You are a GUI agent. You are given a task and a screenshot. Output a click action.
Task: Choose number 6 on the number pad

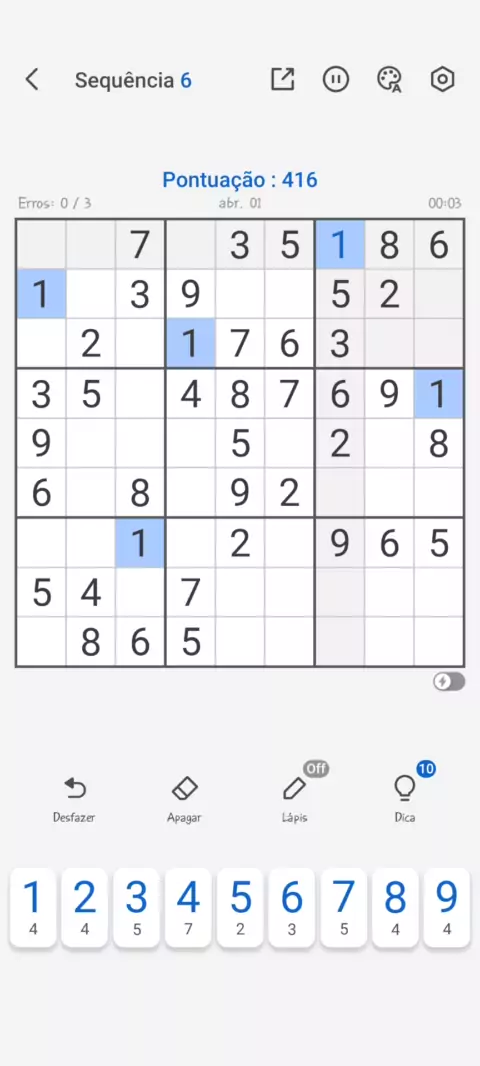point(292,908)
